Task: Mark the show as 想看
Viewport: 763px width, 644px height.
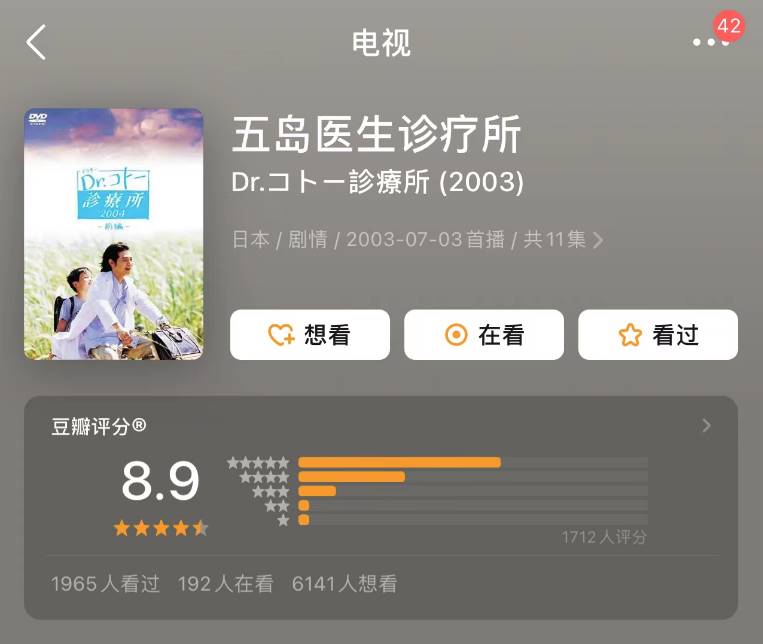Action: coord(310,335)
